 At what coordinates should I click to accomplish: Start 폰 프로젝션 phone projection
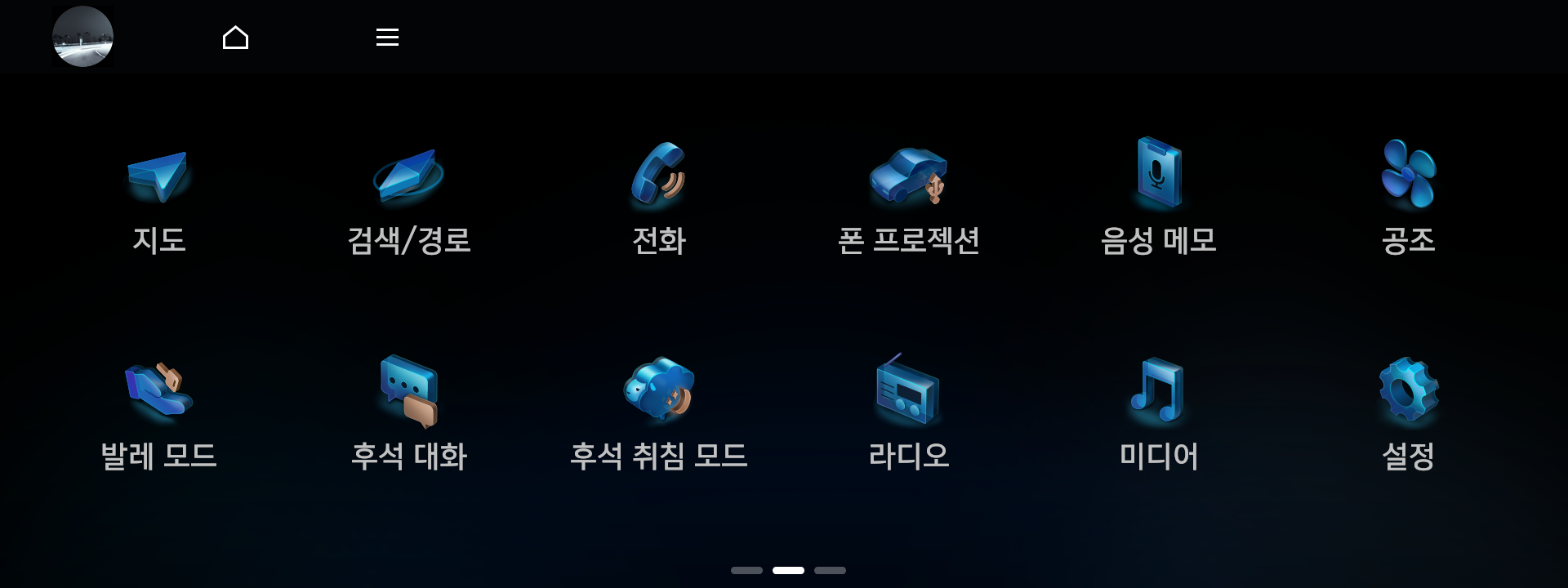(x=909, y=196)
